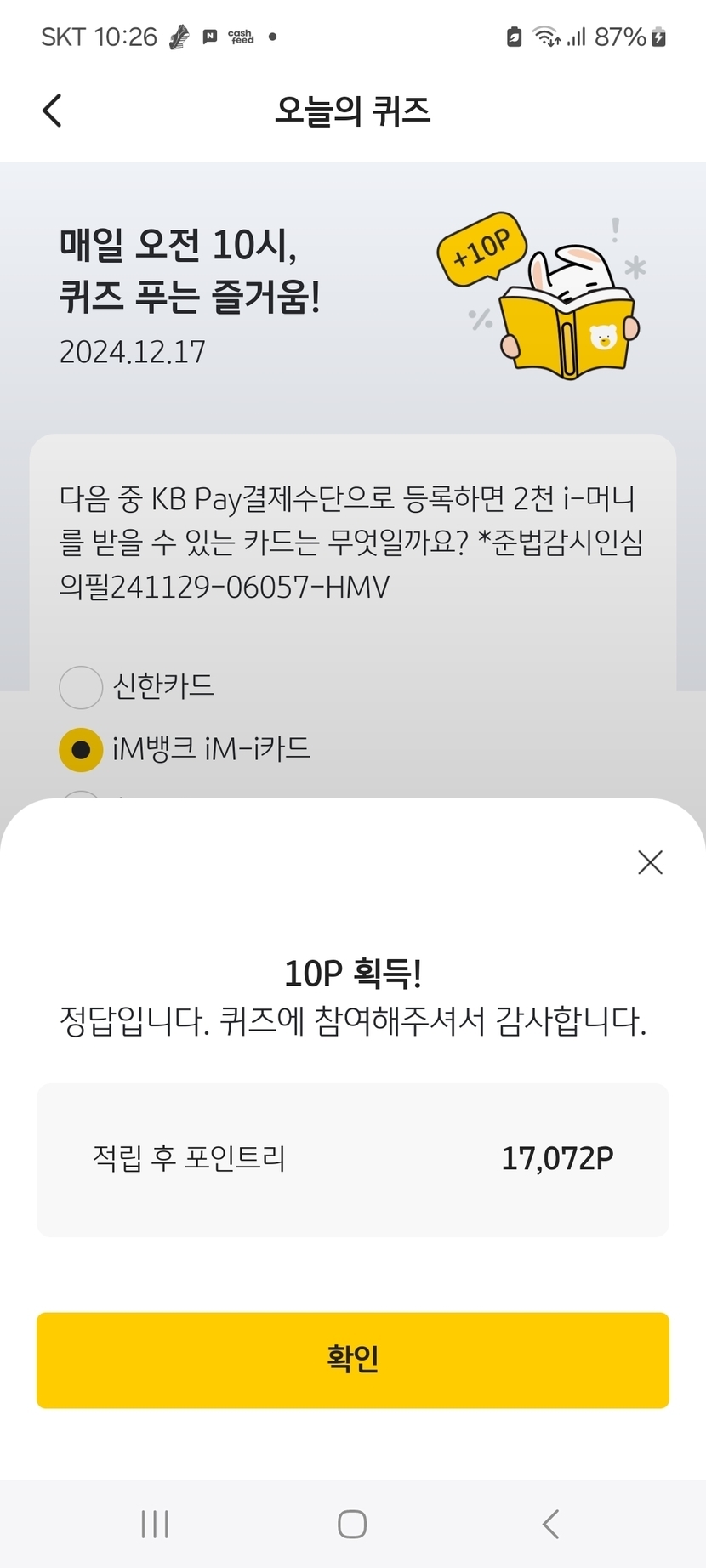The image size is (706, 1568).
Task: Close the 10P 획득 popup
Action: [x=650, y=862]
